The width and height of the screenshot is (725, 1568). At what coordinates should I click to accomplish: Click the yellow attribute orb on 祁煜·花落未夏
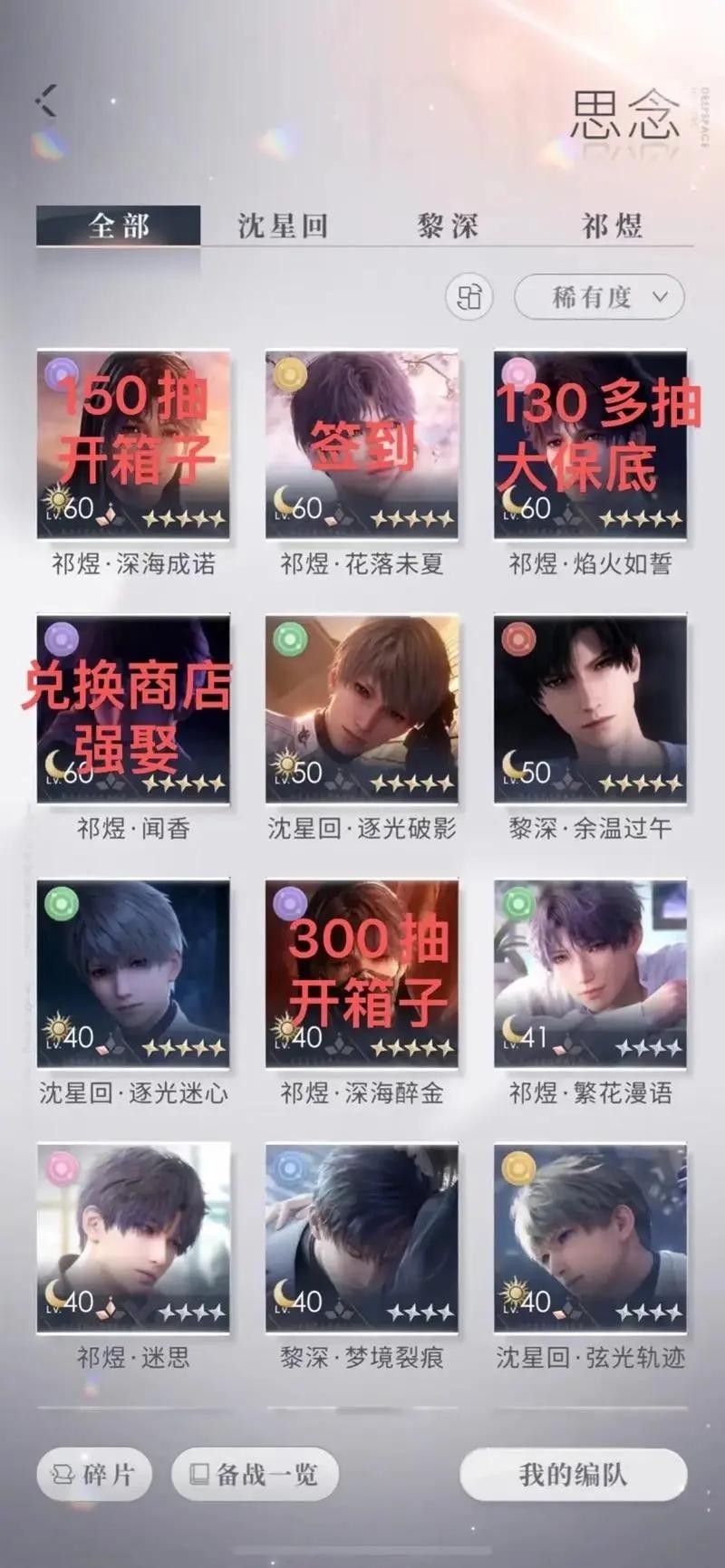292,373
